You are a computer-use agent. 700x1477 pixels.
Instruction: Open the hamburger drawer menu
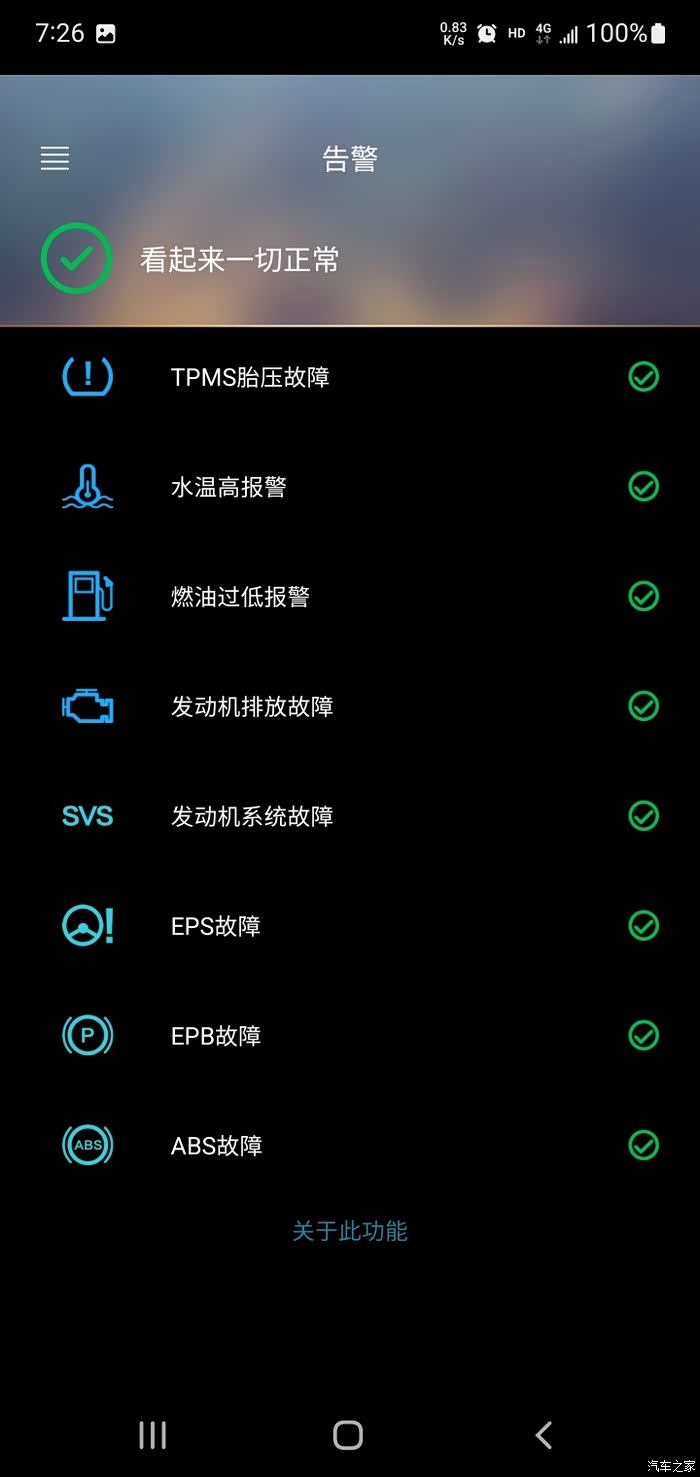tap(55, 158)
